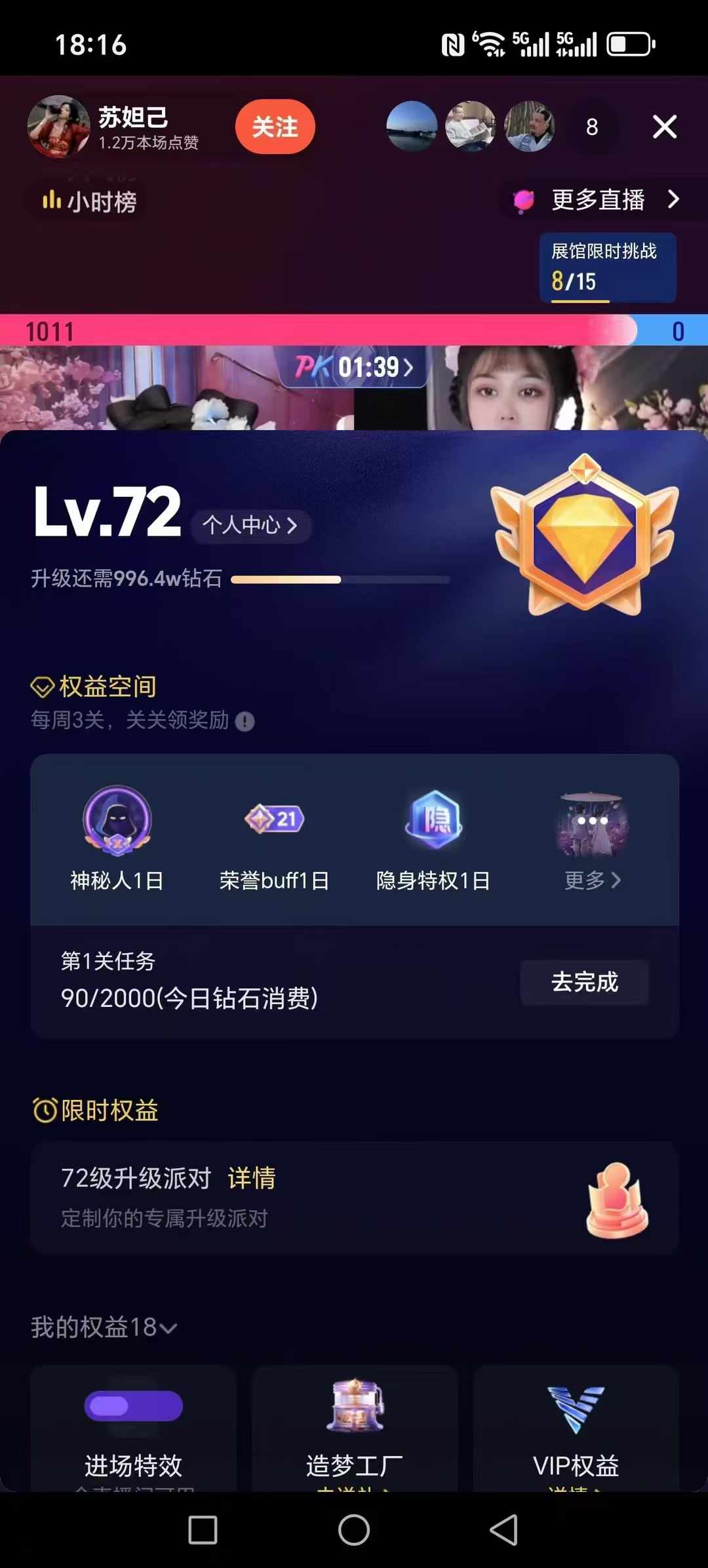The width and height of the screenshot is (708, 1568).
Task: Follow streamer 苏妲己 with 关注 button
Action: click(x=275, y=127)
